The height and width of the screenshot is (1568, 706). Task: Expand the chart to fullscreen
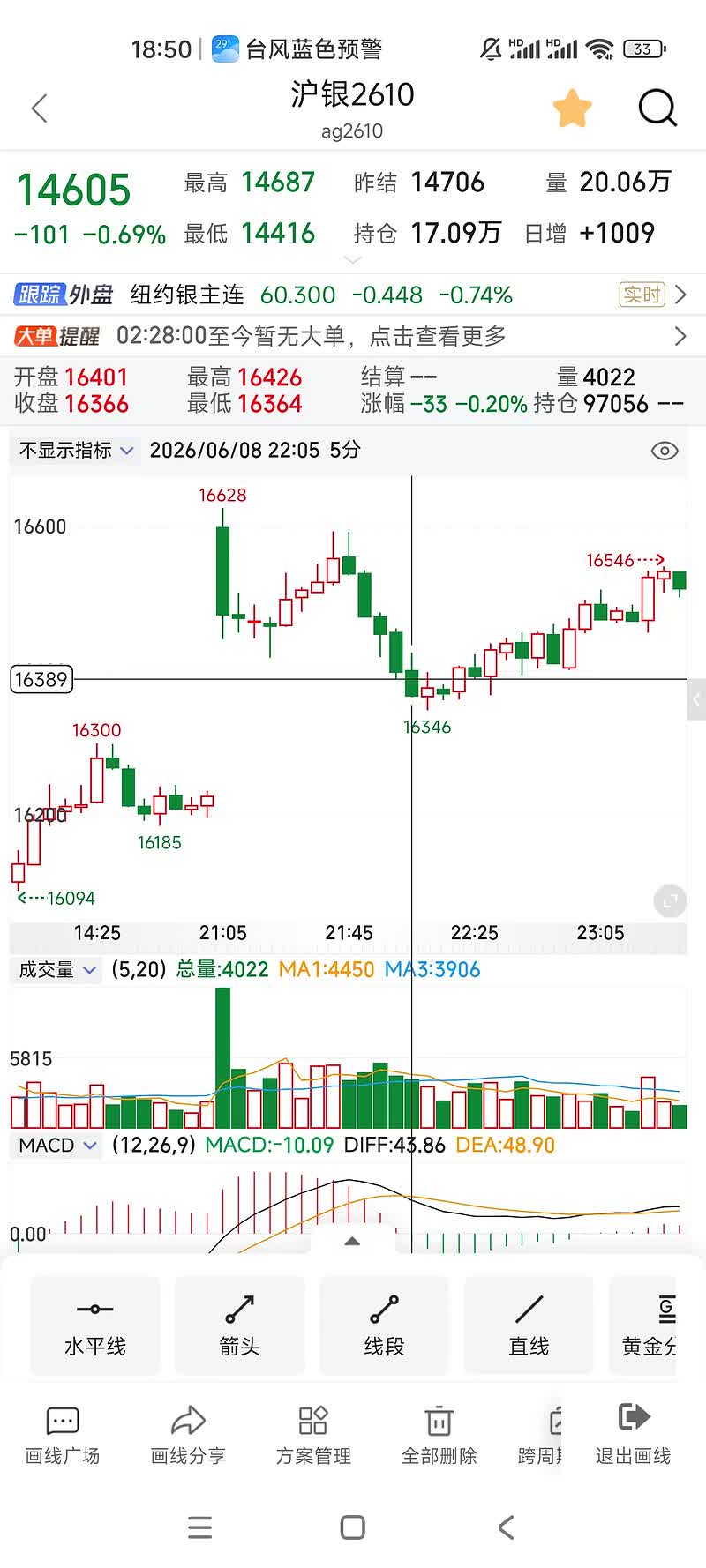(x=670, y=901)
